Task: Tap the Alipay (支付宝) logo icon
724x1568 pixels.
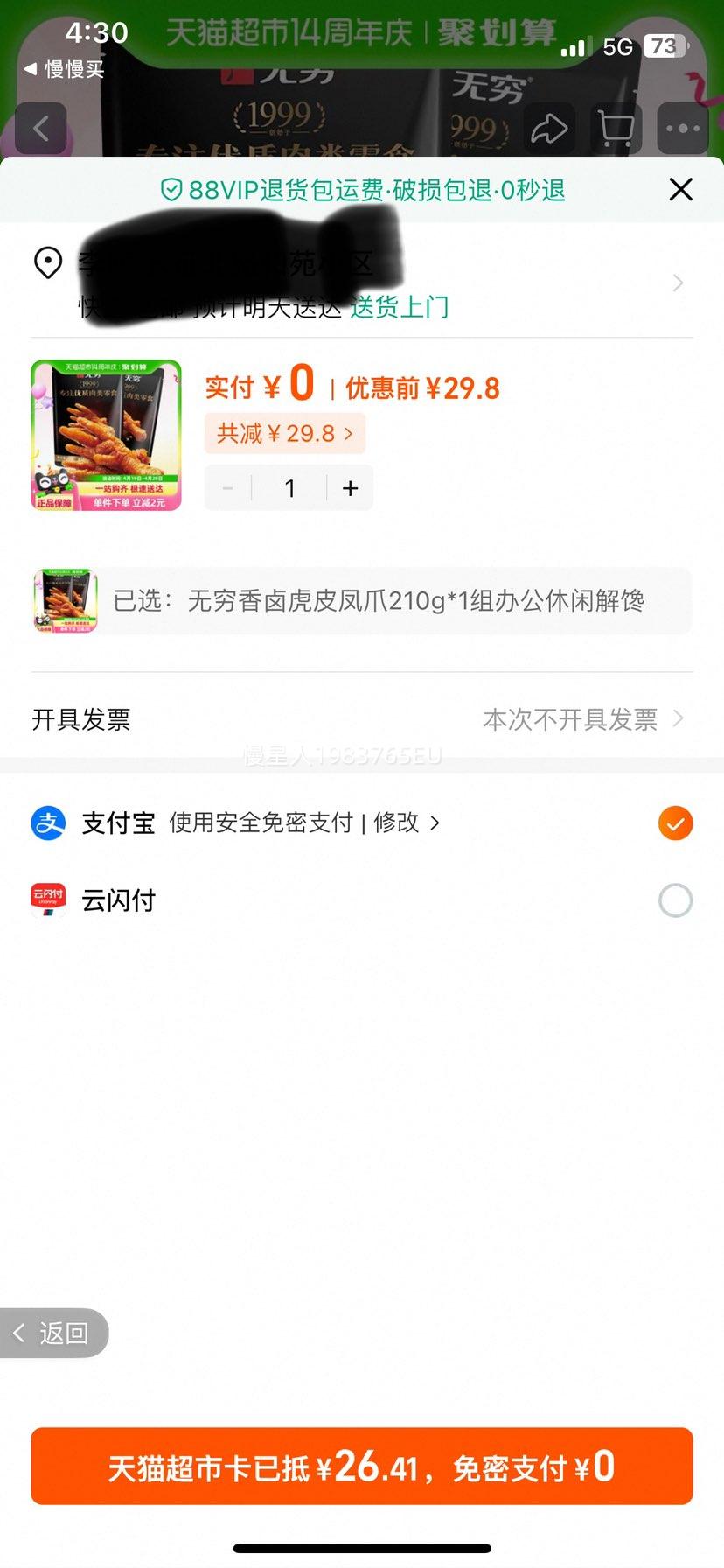Action: coord(48,822)
